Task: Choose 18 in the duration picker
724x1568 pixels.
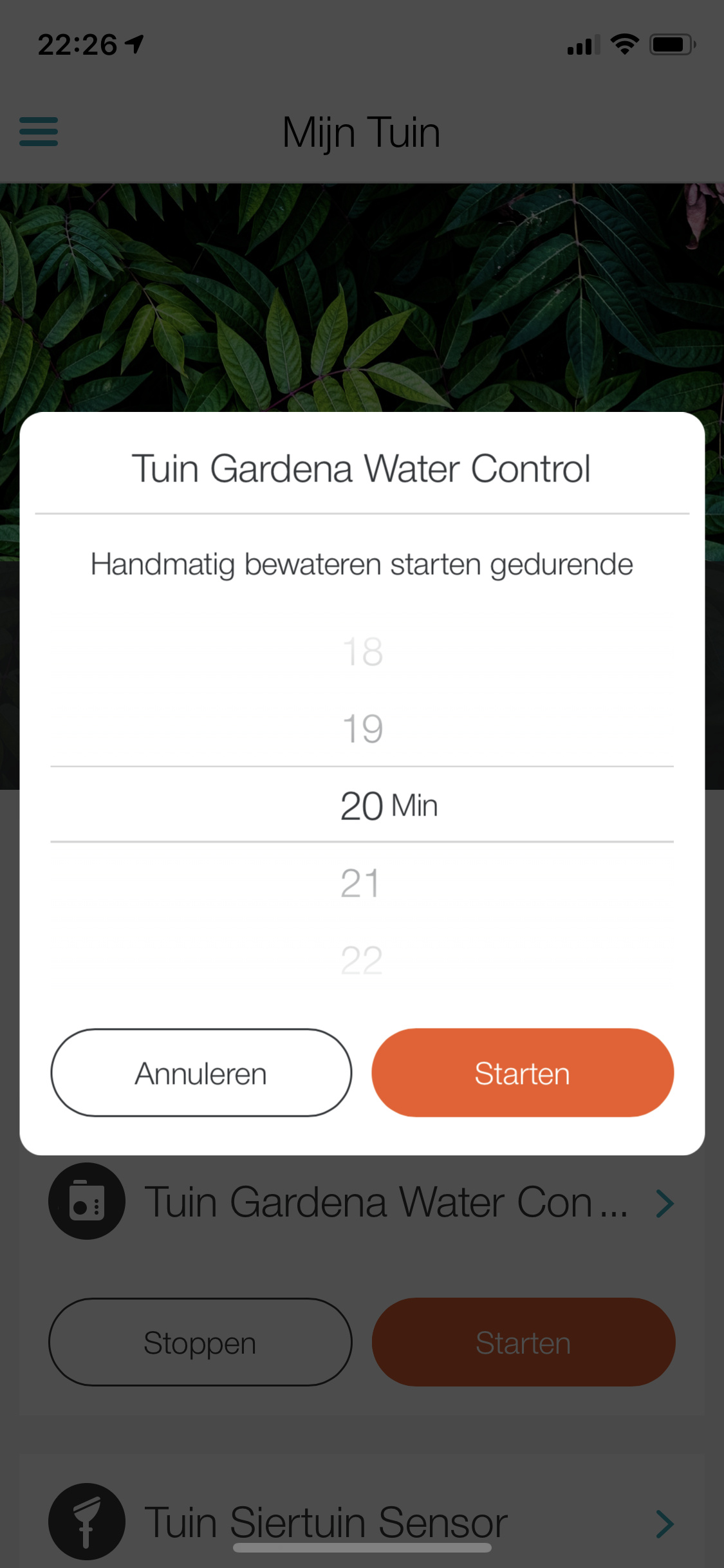Action: 362,651
